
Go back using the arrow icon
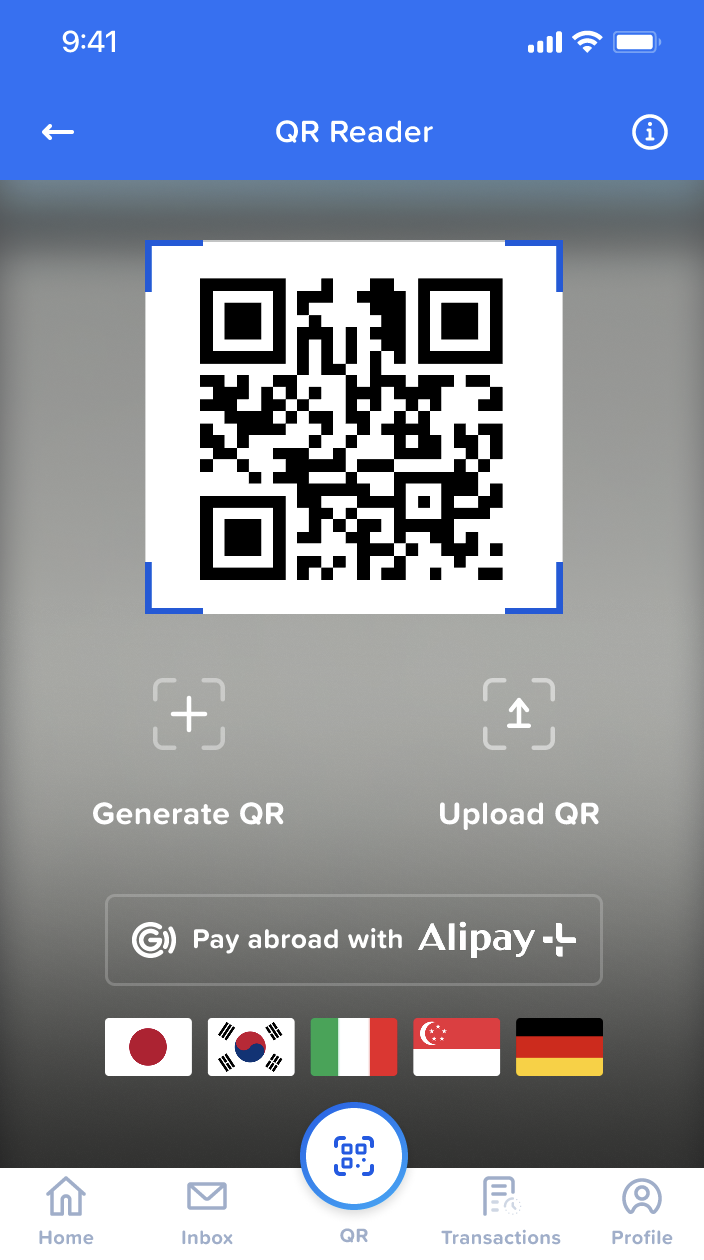pos(58,132)
